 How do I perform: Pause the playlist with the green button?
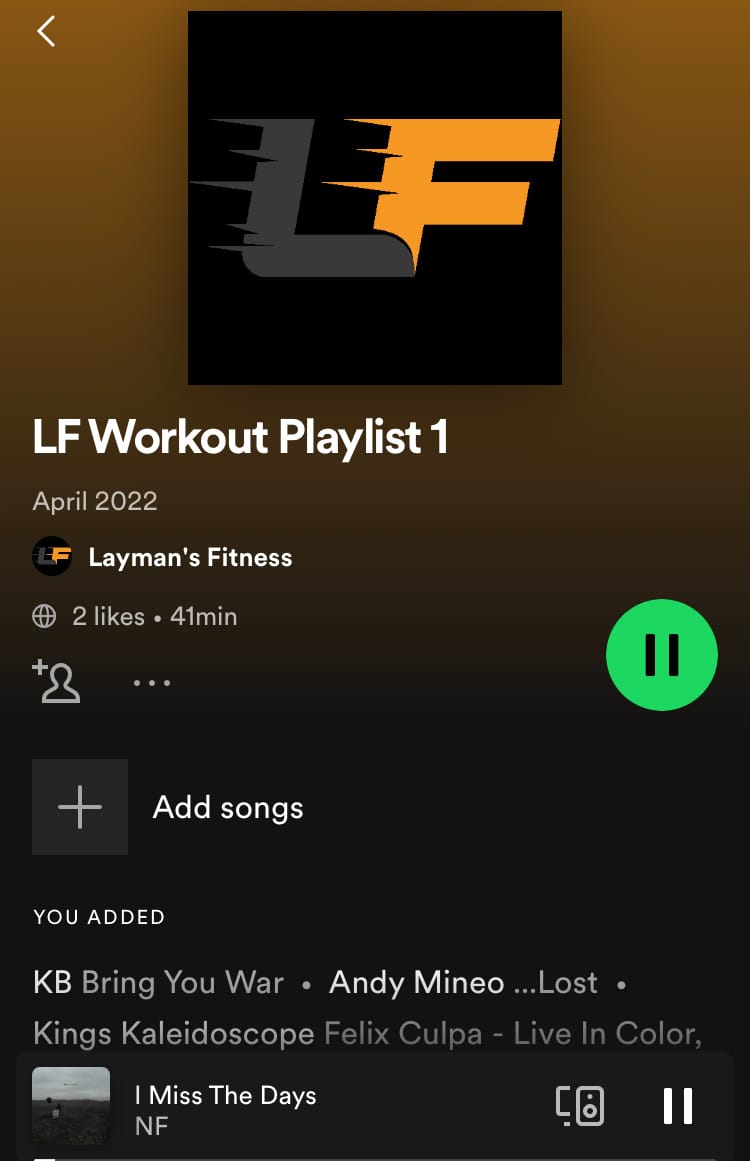pos(662,655)
